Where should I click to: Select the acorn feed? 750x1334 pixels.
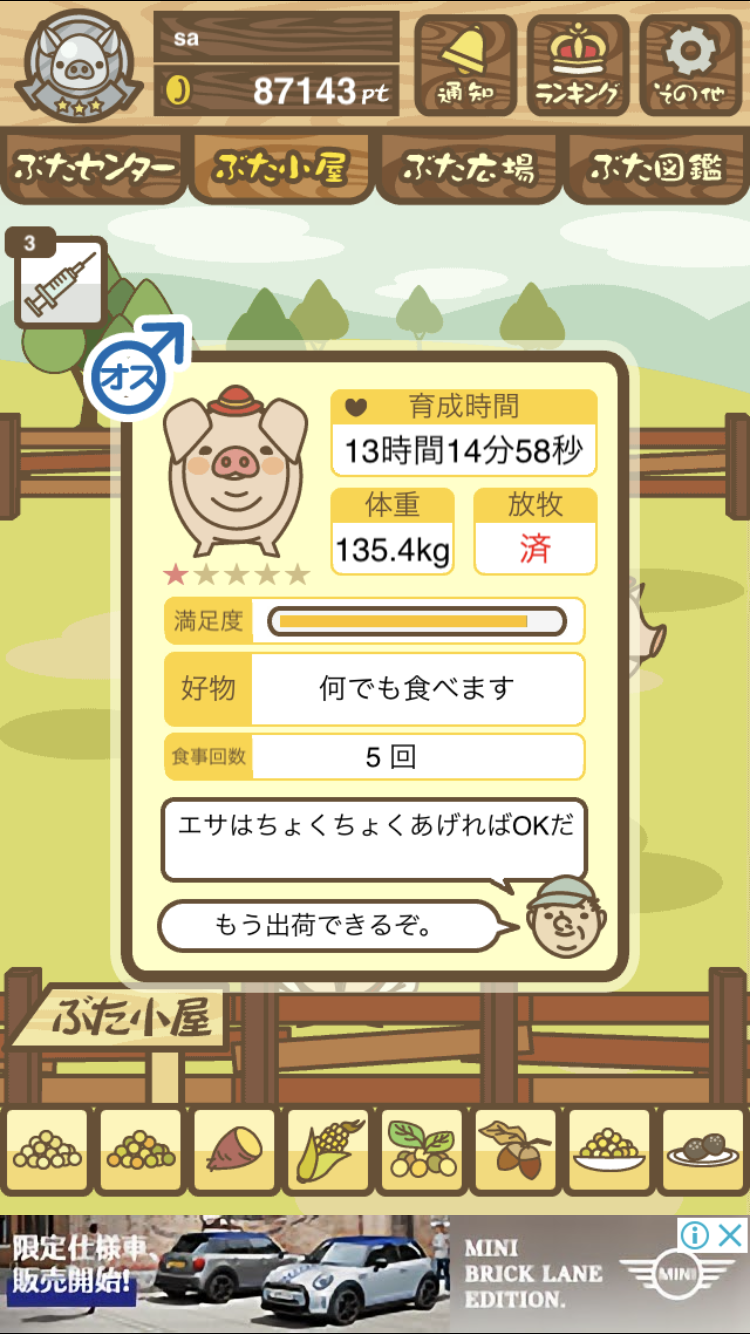(515, 1151)
